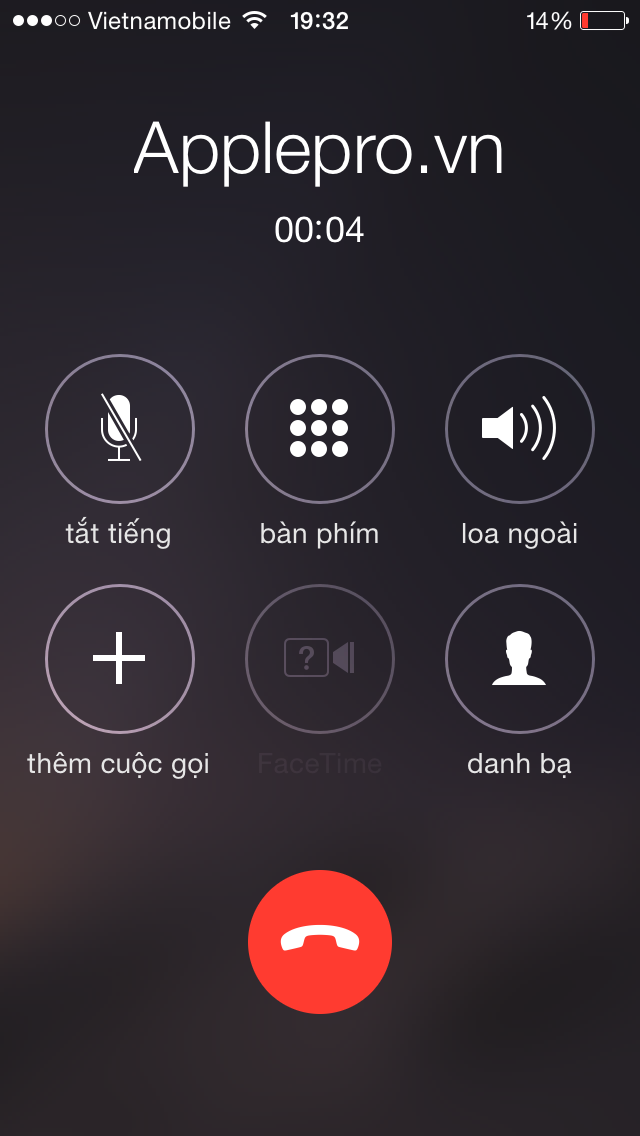End the call with red hang-up button
This screenshot has width=640, height=1136.
(320, 942)
